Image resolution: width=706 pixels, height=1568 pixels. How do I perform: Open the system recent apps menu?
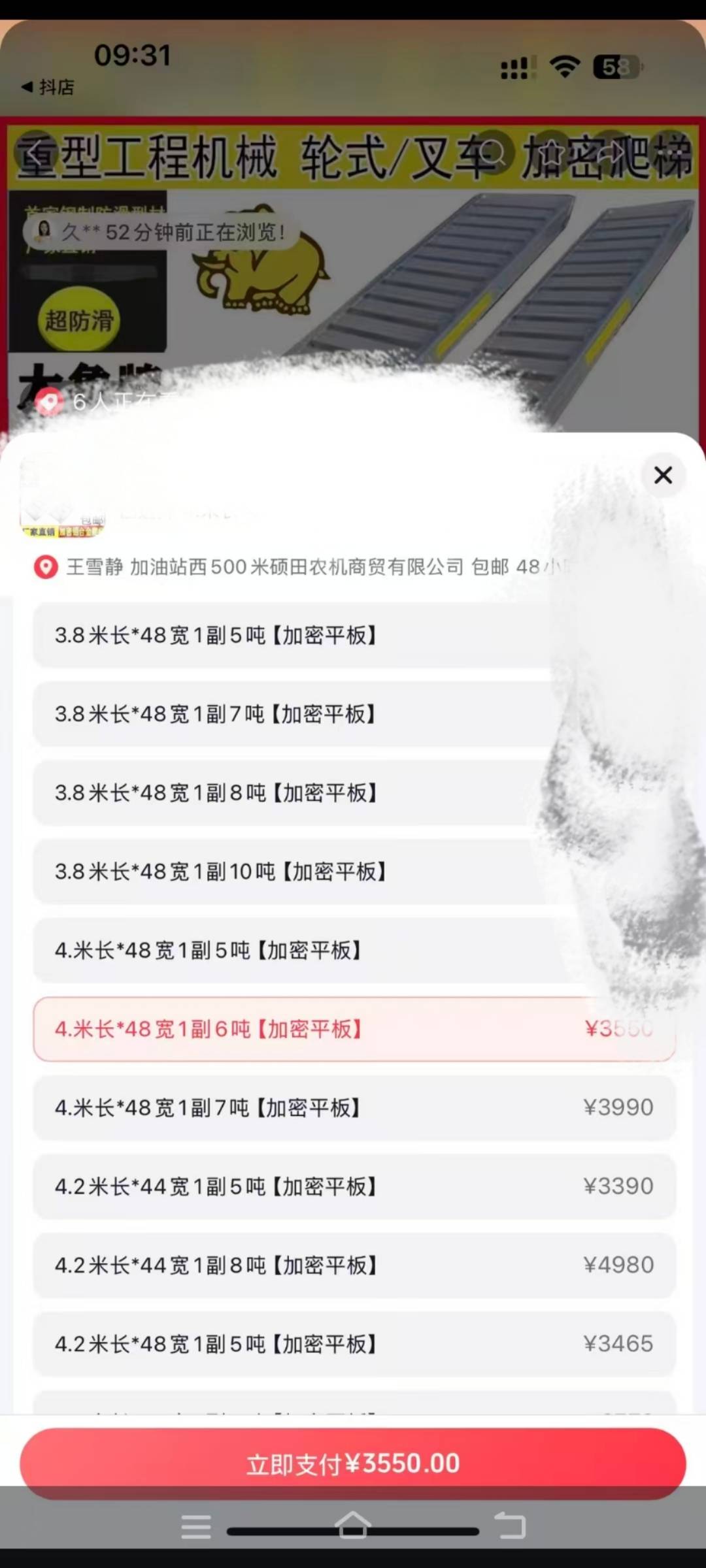pyautogui.click(x=195, y=1527)
